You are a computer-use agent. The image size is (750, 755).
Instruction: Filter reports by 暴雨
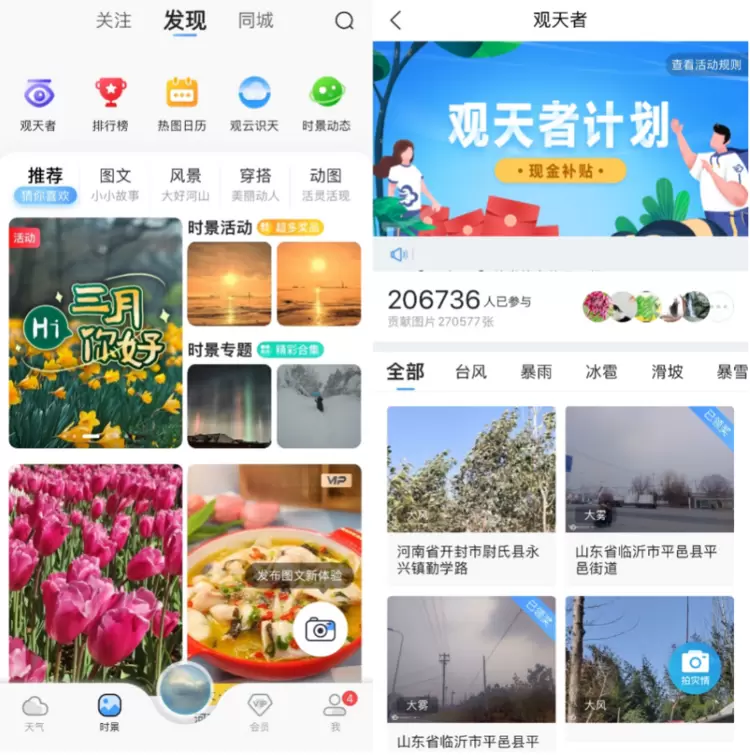[536, 372]
